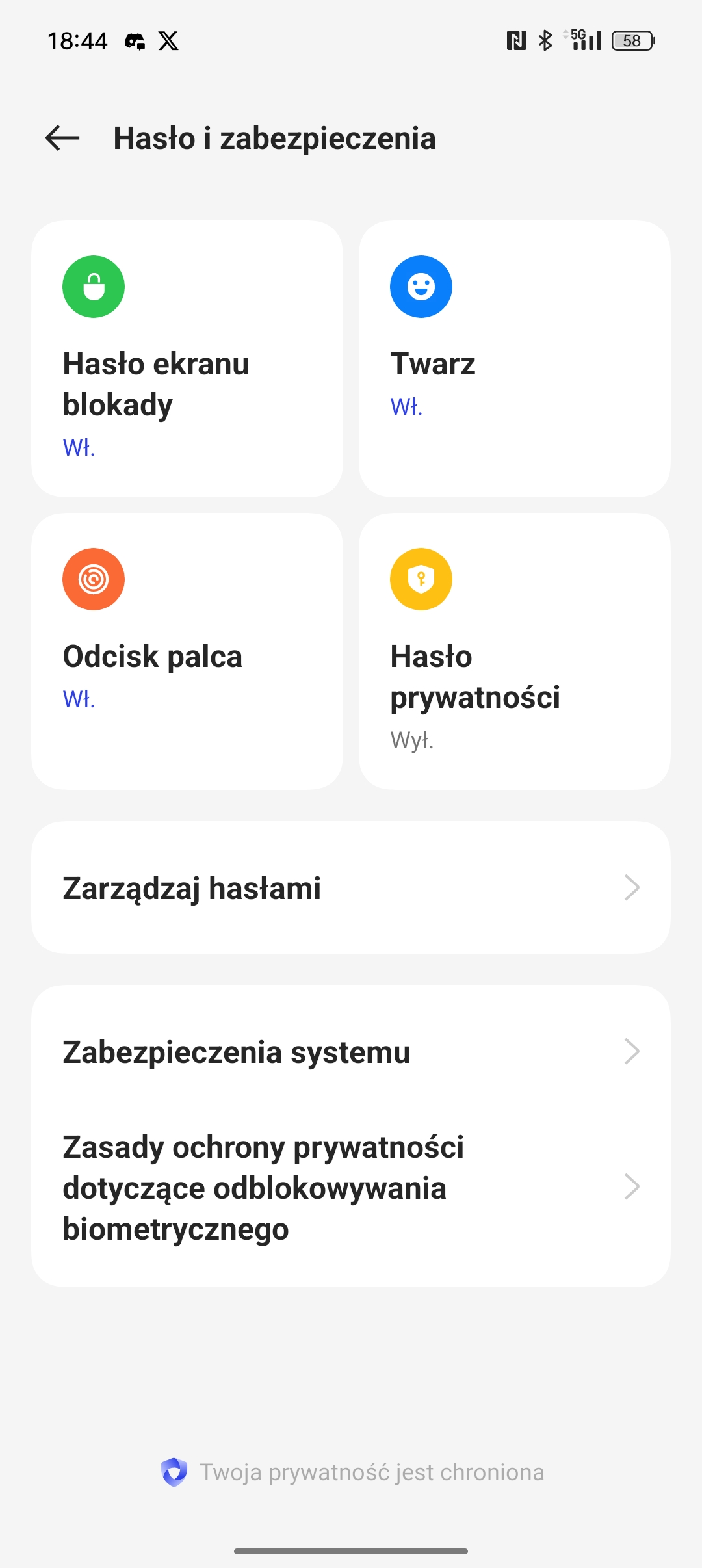Open the Hasło ekranu blokady card
The image size is (702, 1568).
[187, 359]
